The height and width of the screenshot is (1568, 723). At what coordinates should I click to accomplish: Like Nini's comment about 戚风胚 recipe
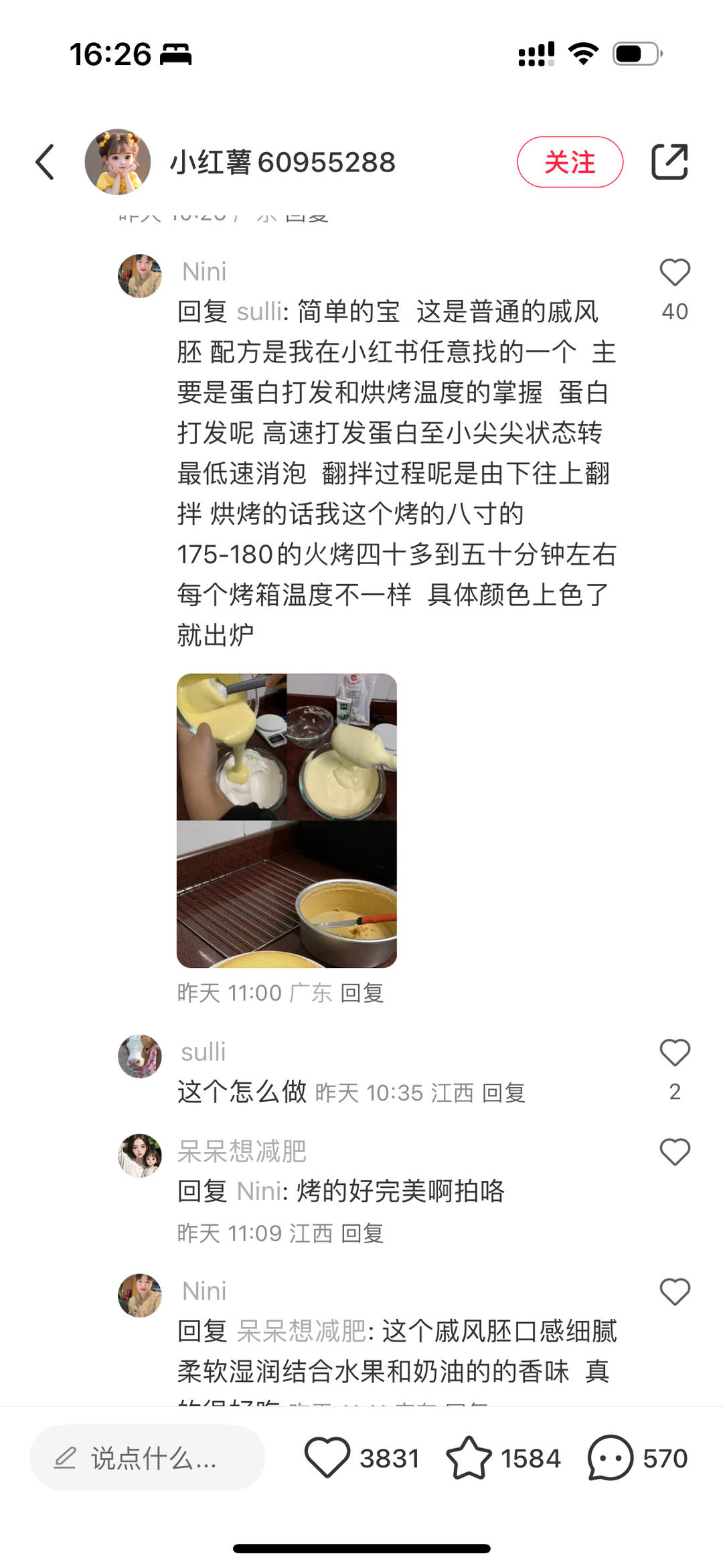click(674, 273)
